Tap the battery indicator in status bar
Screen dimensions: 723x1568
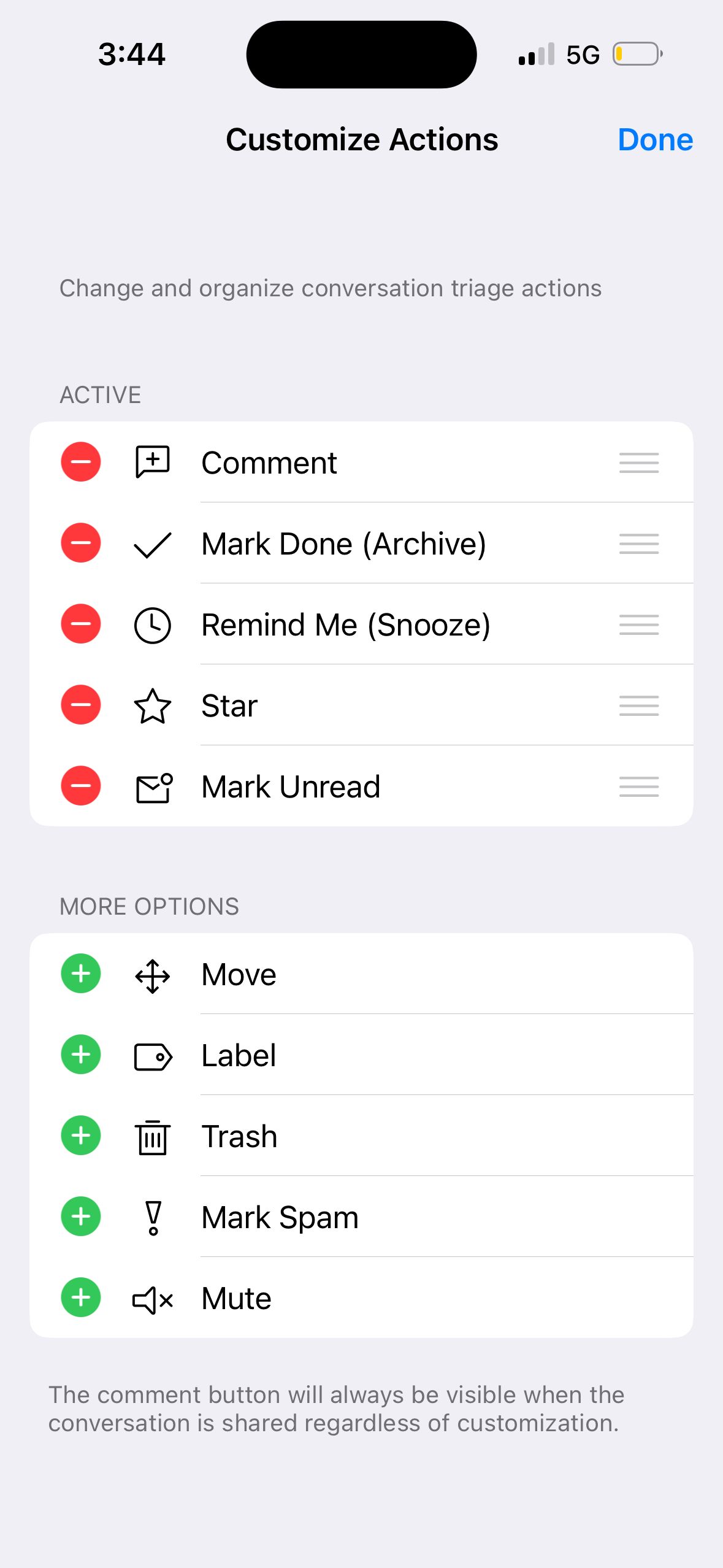click(x=635, y=55)
